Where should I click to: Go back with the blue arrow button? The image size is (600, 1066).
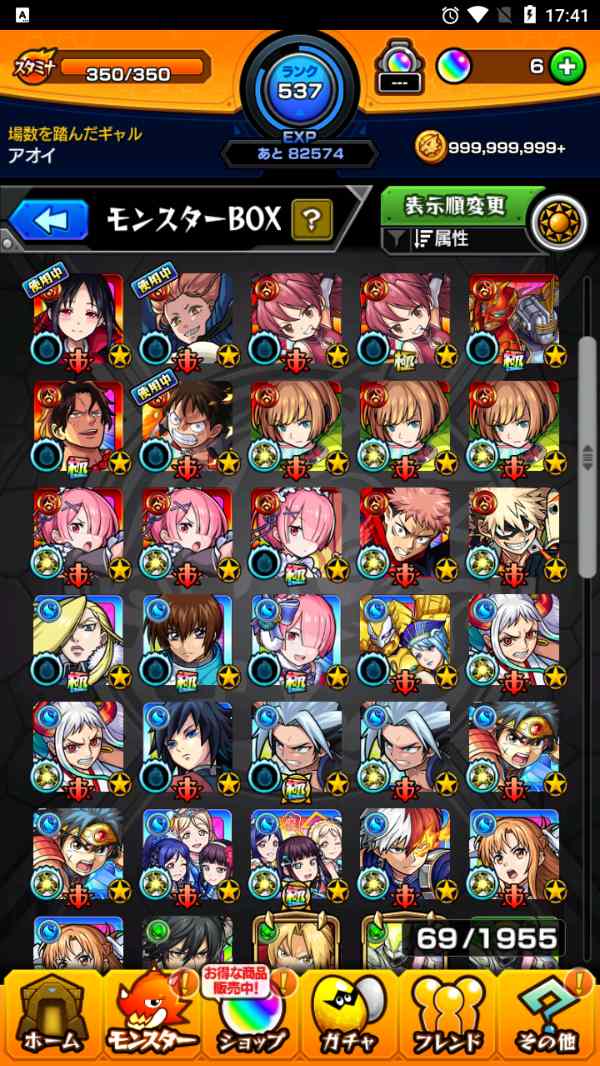[x=48, y=219]
